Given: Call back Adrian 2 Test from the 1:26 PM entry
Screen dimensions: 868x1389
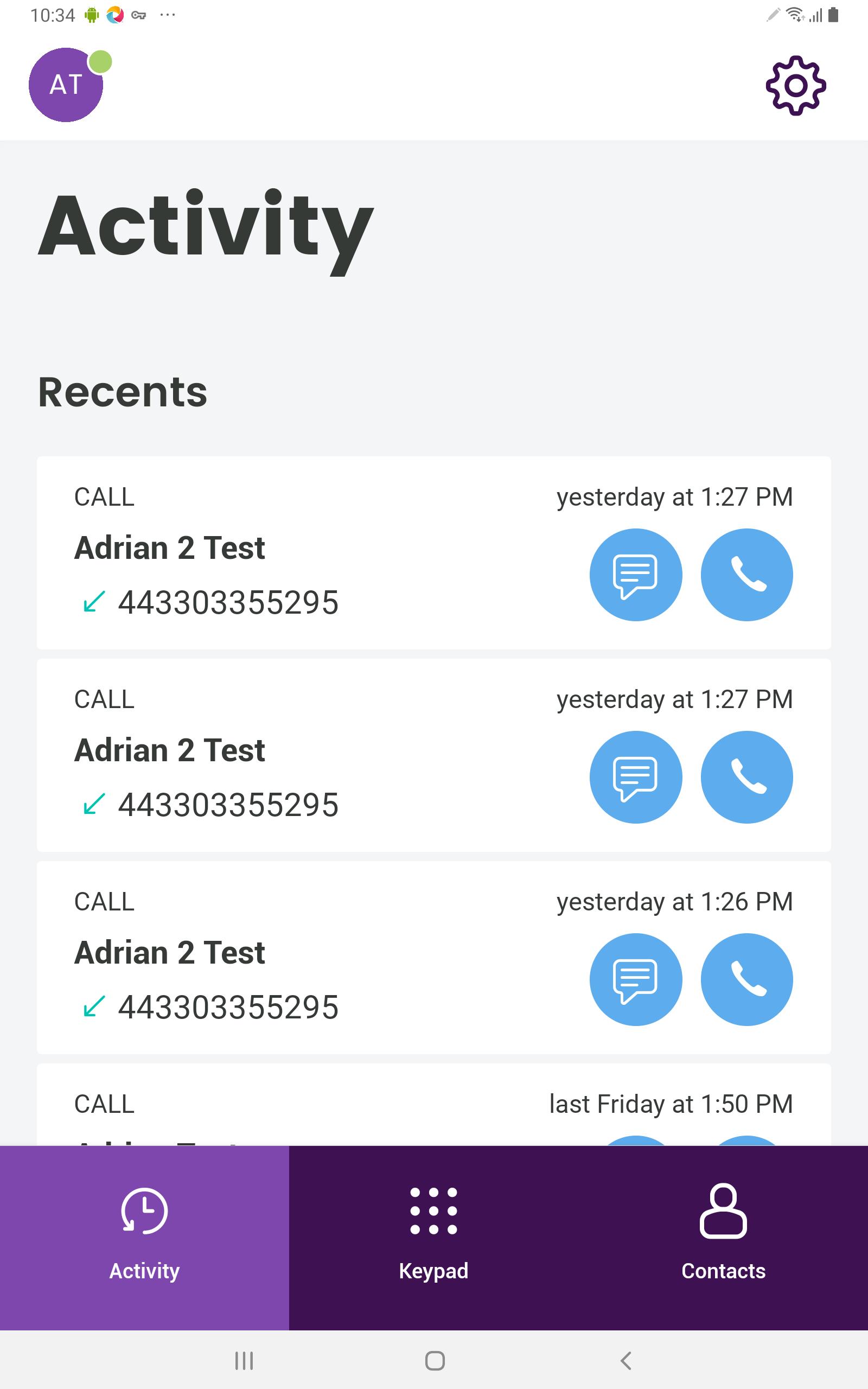Looking at the screenshot, I should point(746,979).
